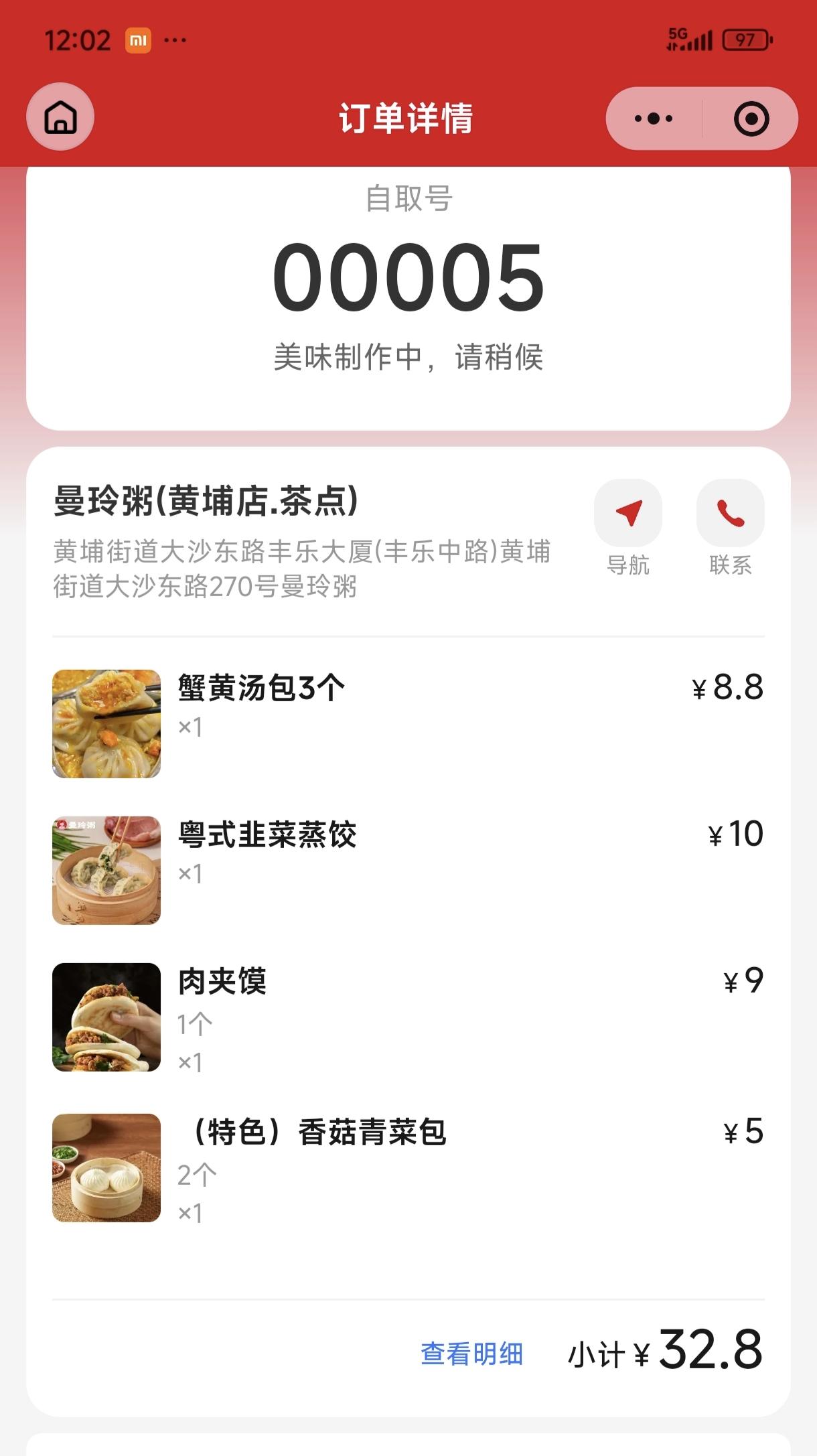Close the mini program via target icon

(751, 119)
